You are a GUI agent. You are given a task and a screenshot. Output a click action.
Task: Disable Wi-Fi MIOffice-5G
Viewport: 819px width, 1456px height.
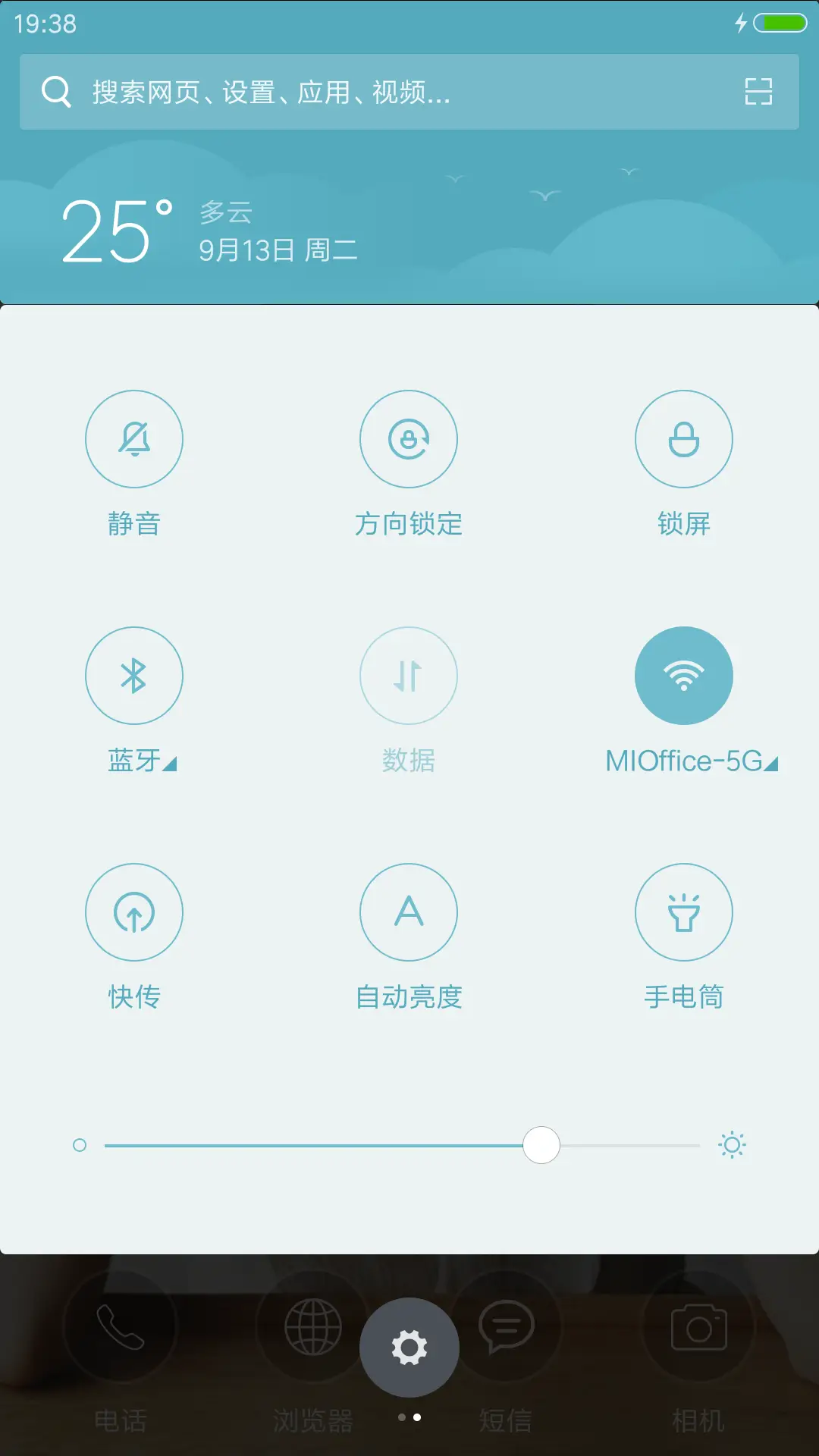(684, 676)
